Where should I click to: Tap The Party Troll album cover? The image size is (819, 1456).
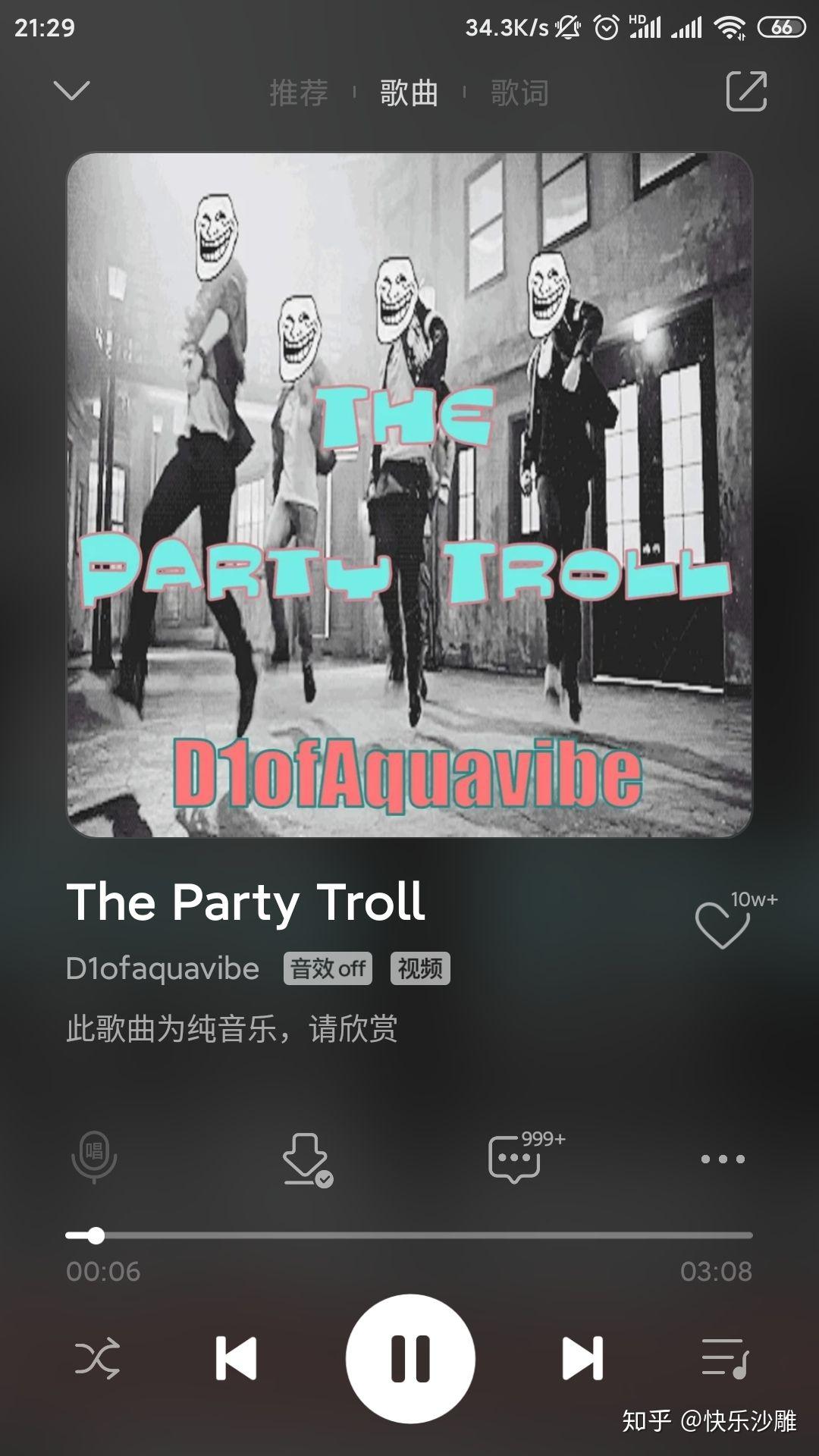(409, 494)
